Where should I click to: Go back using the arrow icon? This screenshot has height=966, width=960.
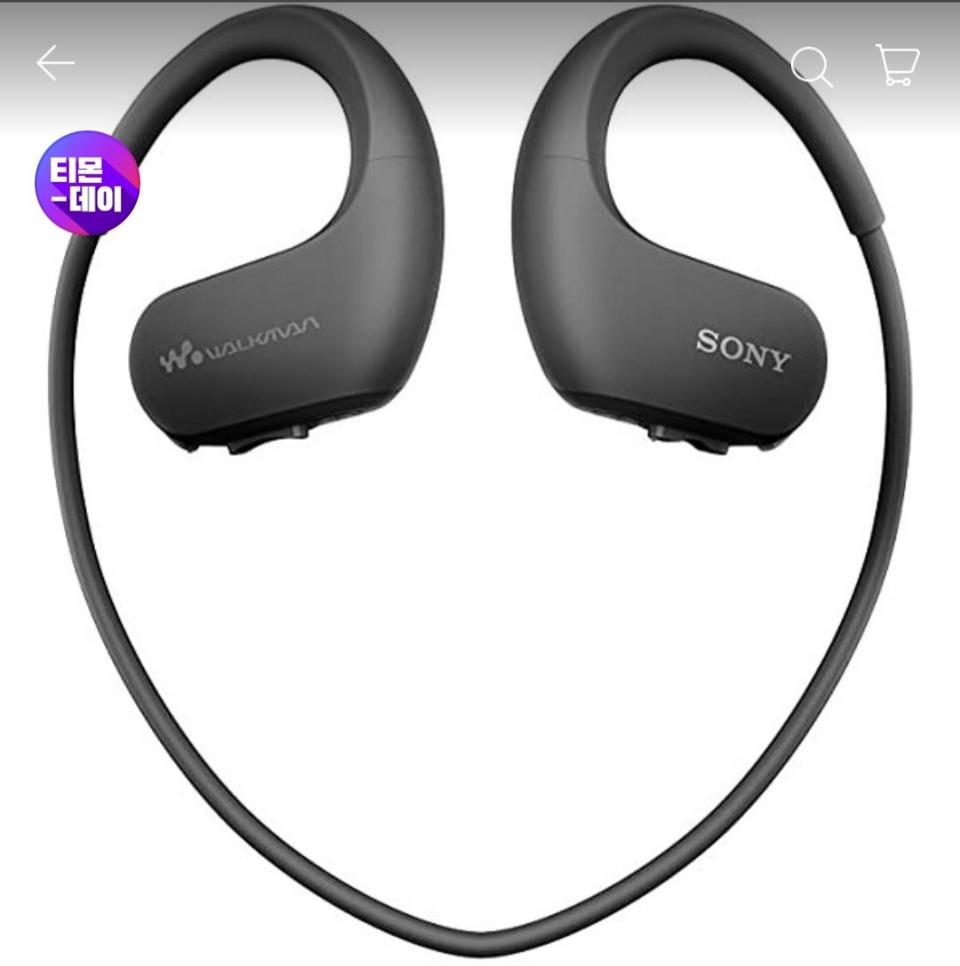tap(55, 65)
